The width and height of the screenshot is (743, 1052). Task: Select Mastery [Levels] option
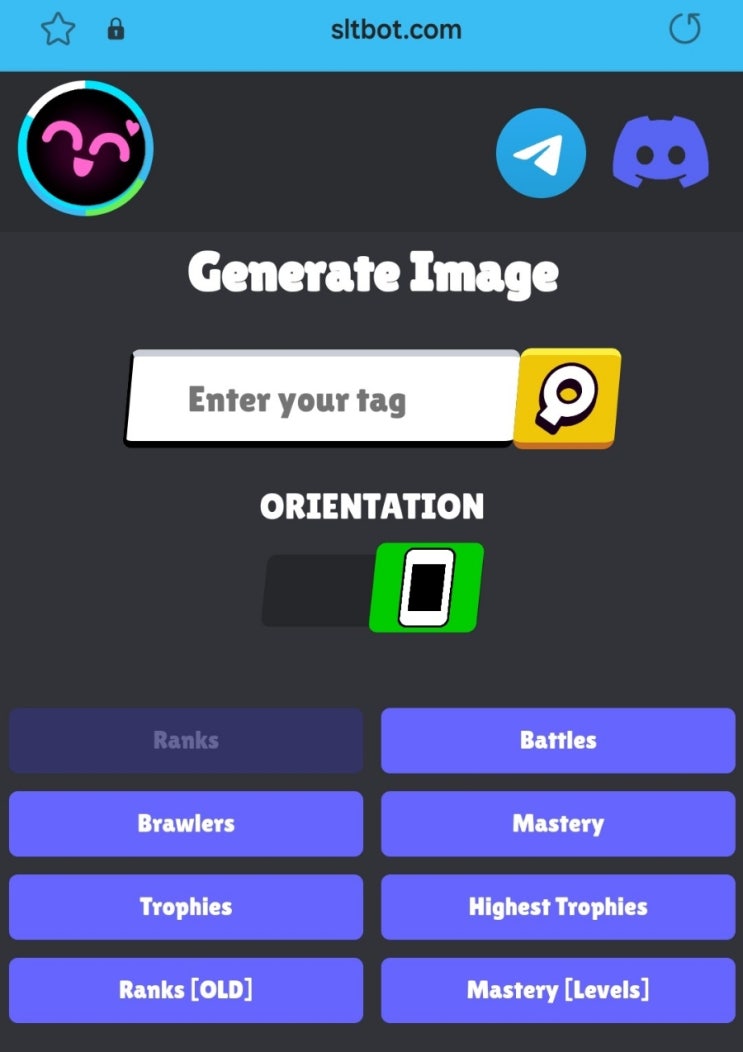[x=558, y=990]
